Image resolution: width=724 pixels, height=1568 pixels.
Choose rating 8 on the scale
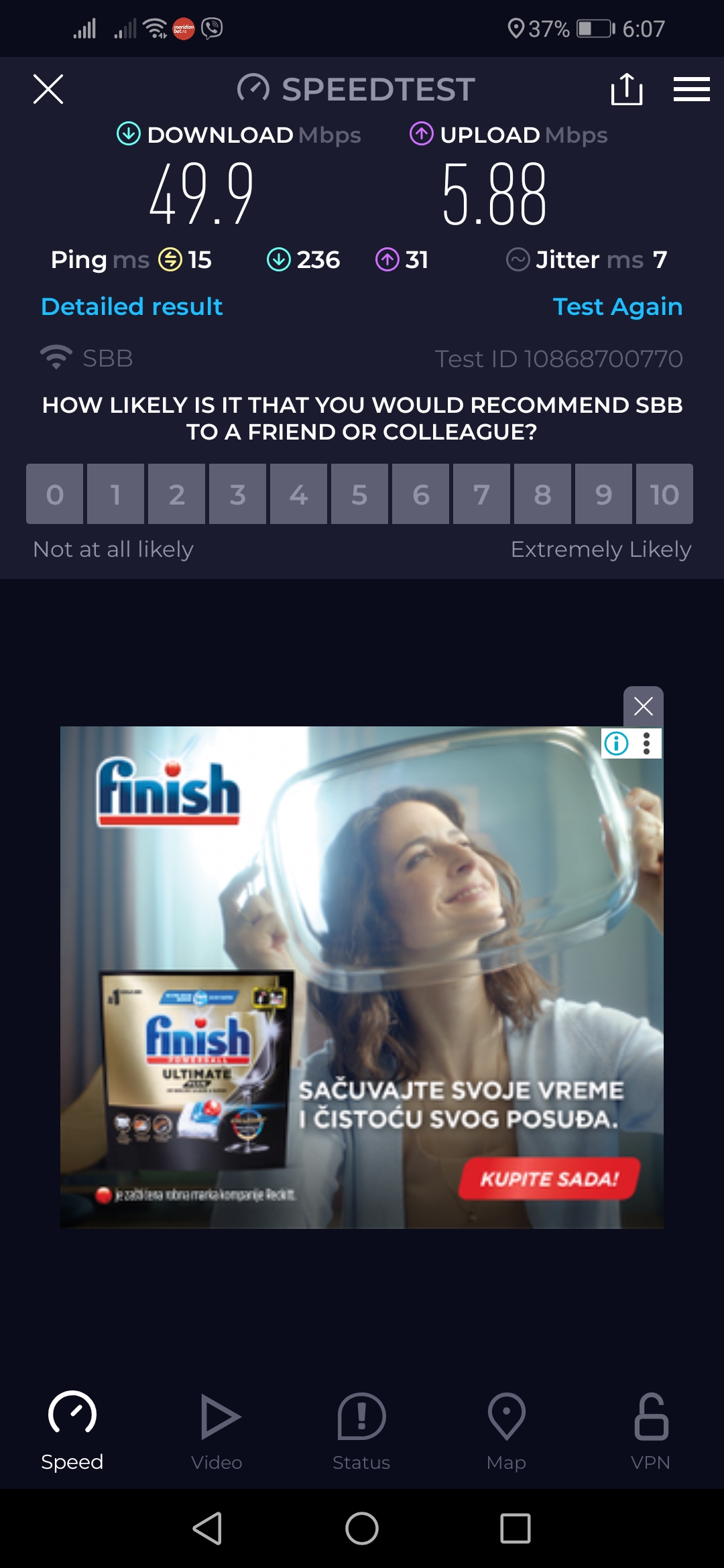[542, 495]
